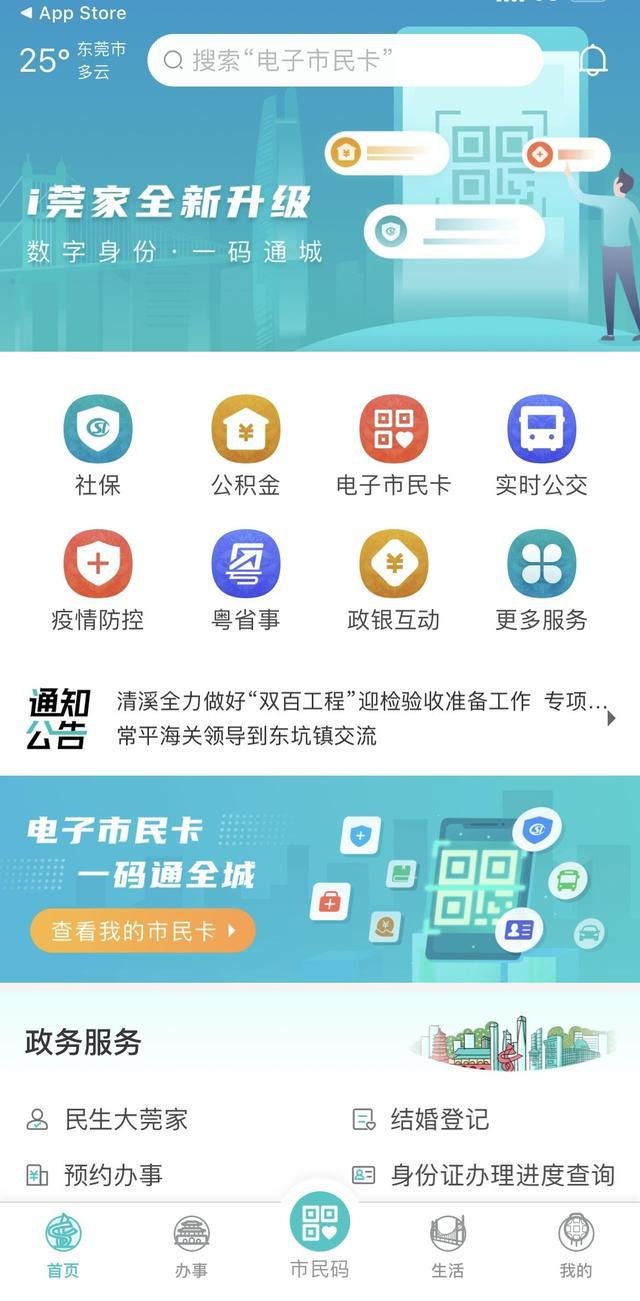Tap 查看我的市民卡 button

coord(143,931)
